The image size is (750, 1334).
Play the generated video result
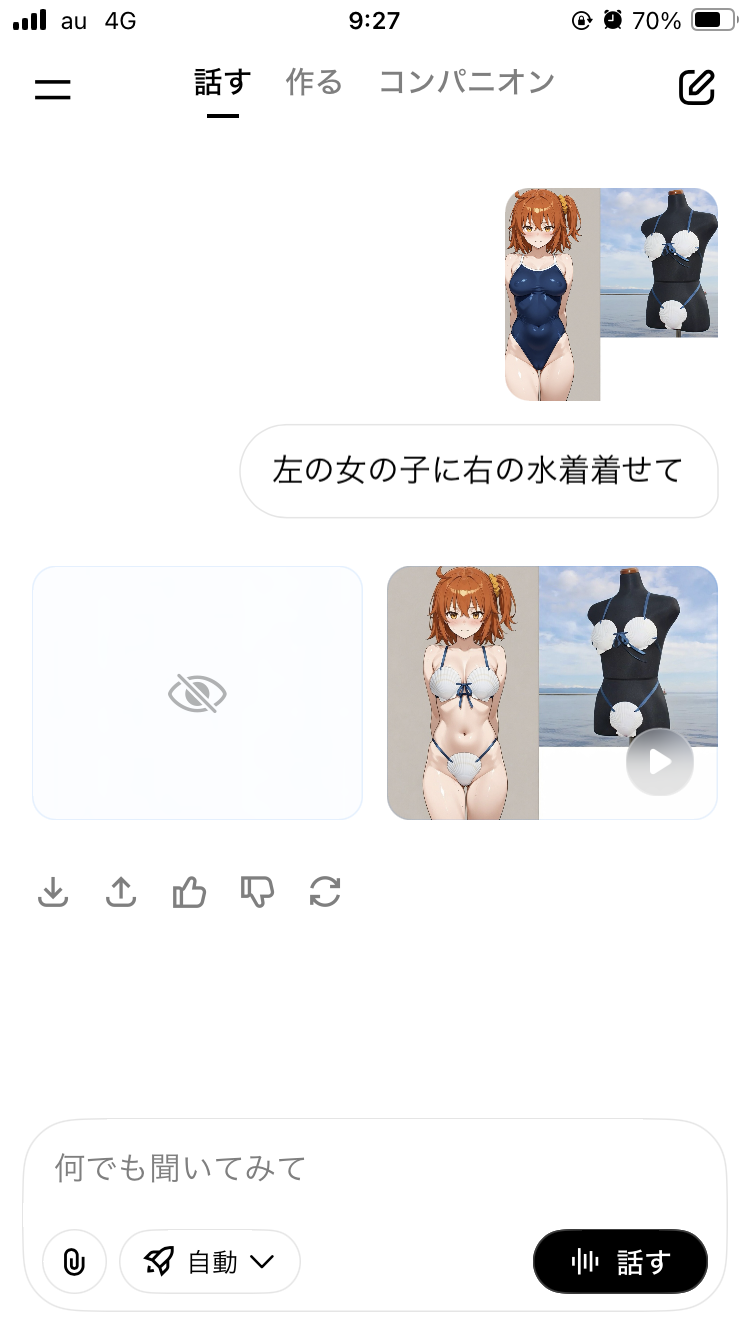tap(659, 762)
